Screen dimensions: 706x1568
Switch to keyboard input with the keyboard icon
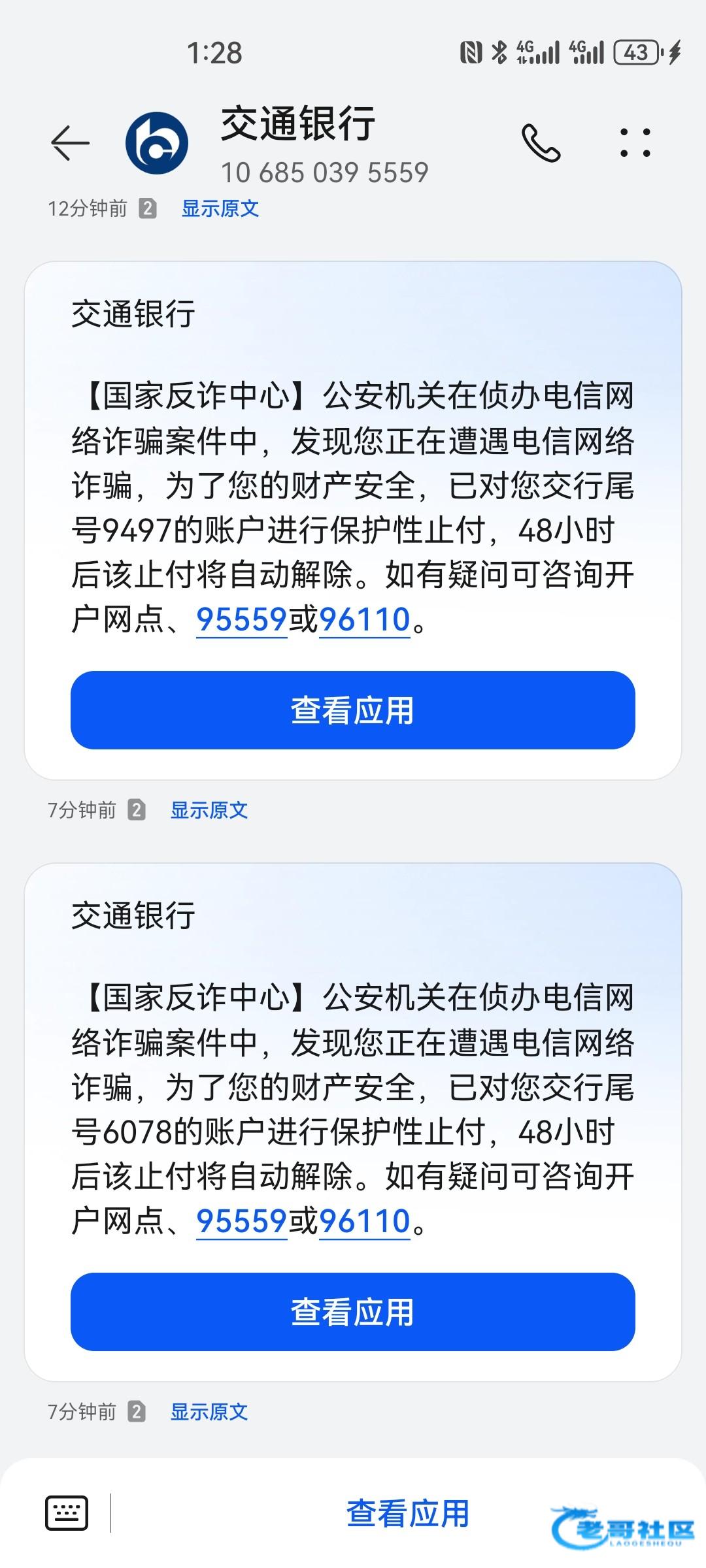coord(67,1512)
